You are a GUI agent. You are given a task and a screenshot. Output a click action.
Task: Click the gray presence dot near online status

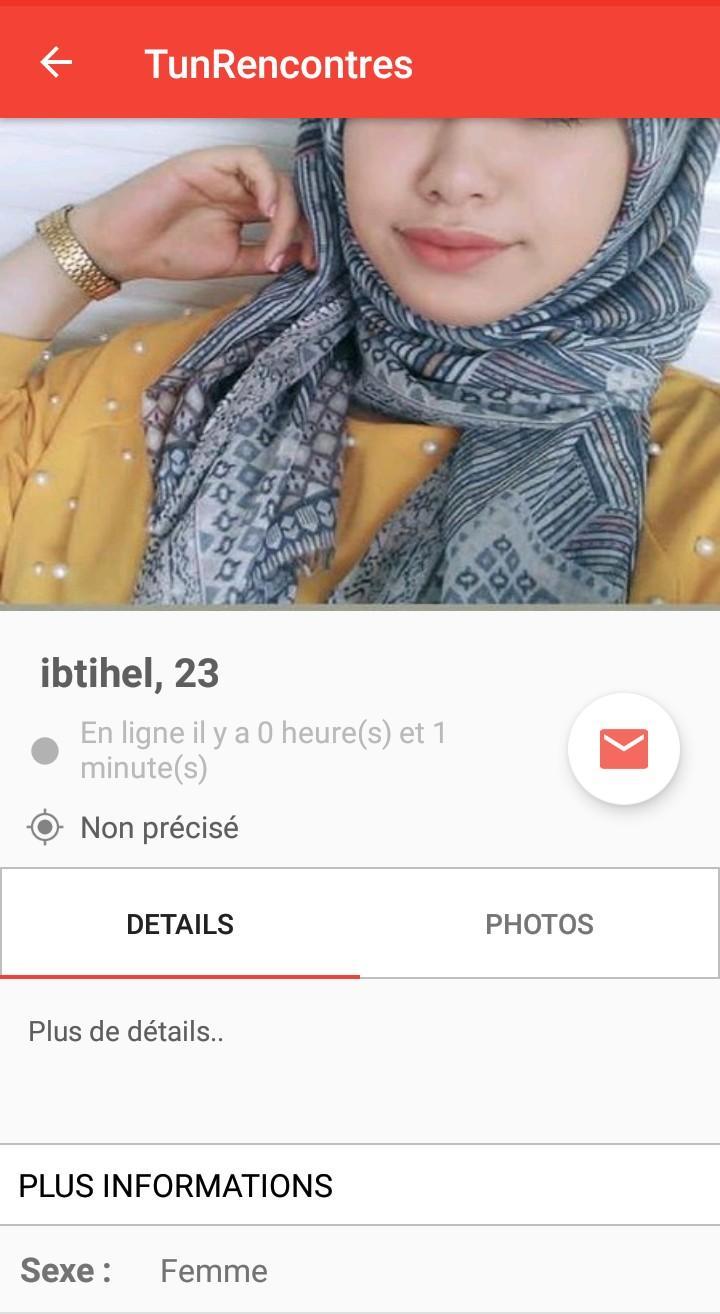coord(44,749)
